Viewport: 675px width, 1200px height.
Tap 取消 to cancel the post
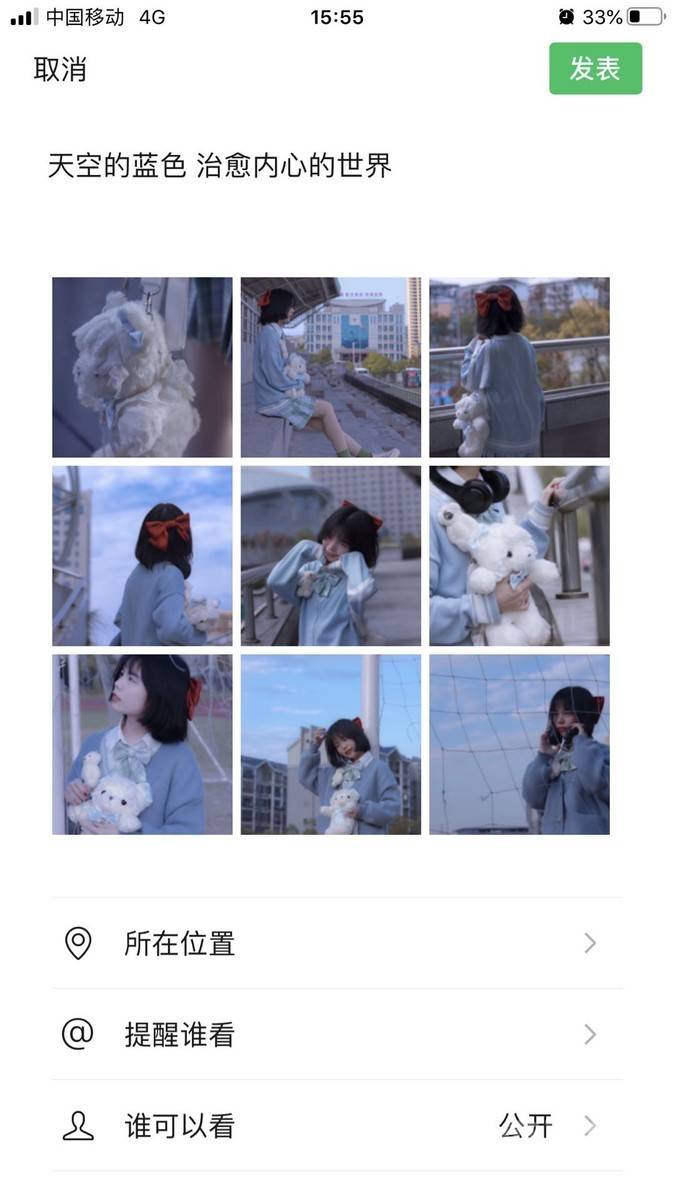click(x=60, y=69)
